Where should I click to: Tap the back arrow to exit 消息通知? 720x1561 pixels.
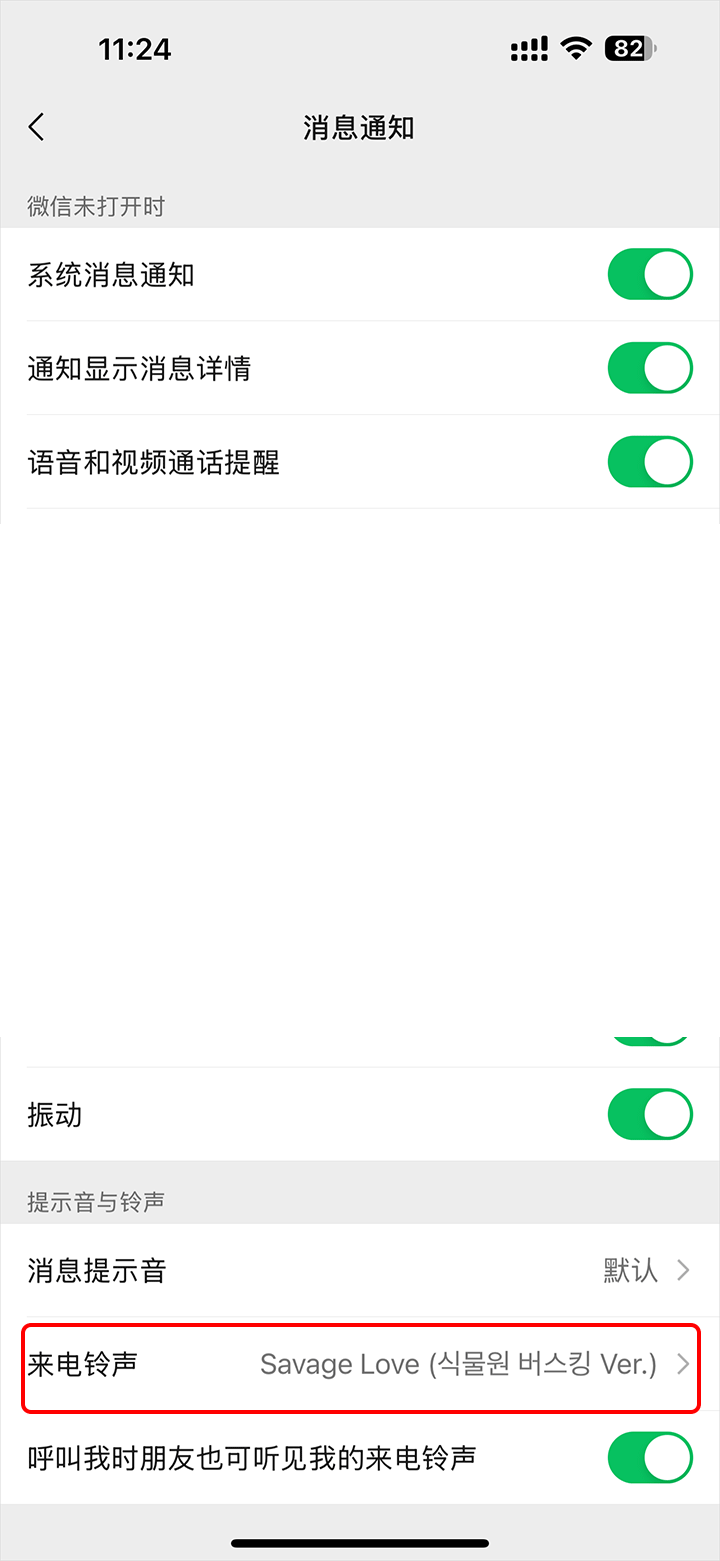tap(36, 127)
